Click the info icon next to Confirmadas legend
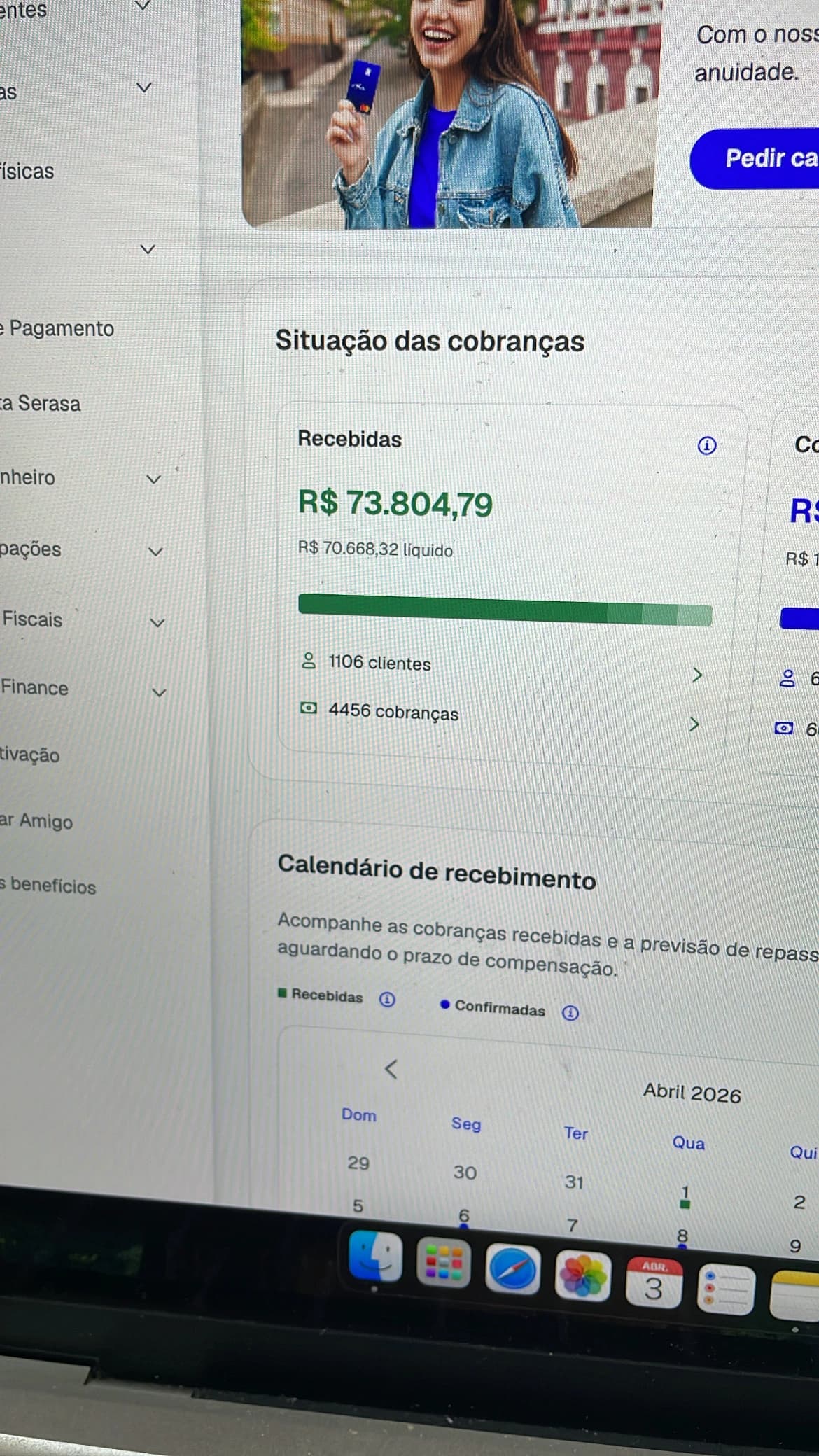 pyautogui.click(x=570, y=1012)
